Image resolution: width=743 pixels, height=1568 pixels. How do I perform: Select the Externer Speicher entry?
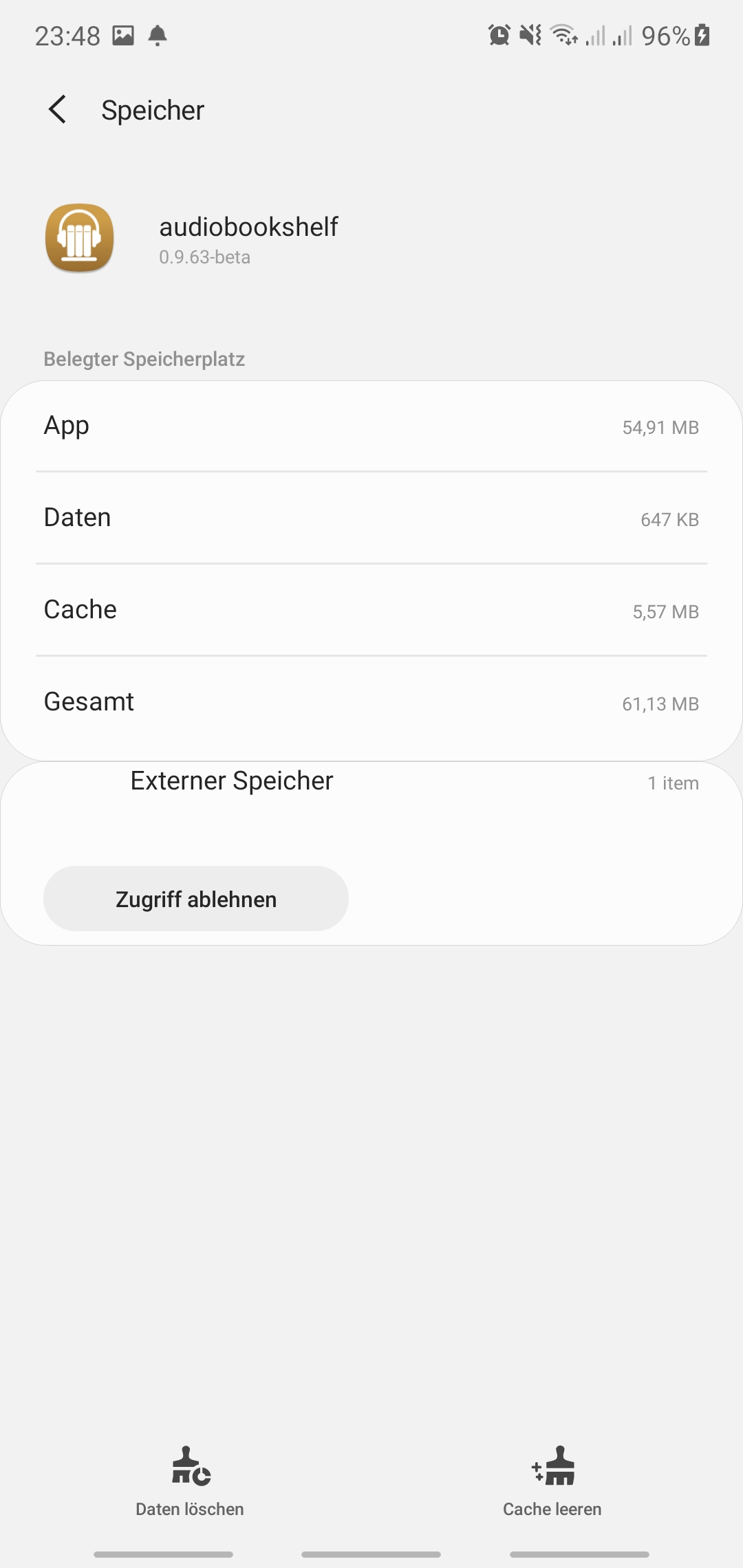pyautogui.click(x=231, y=781)
